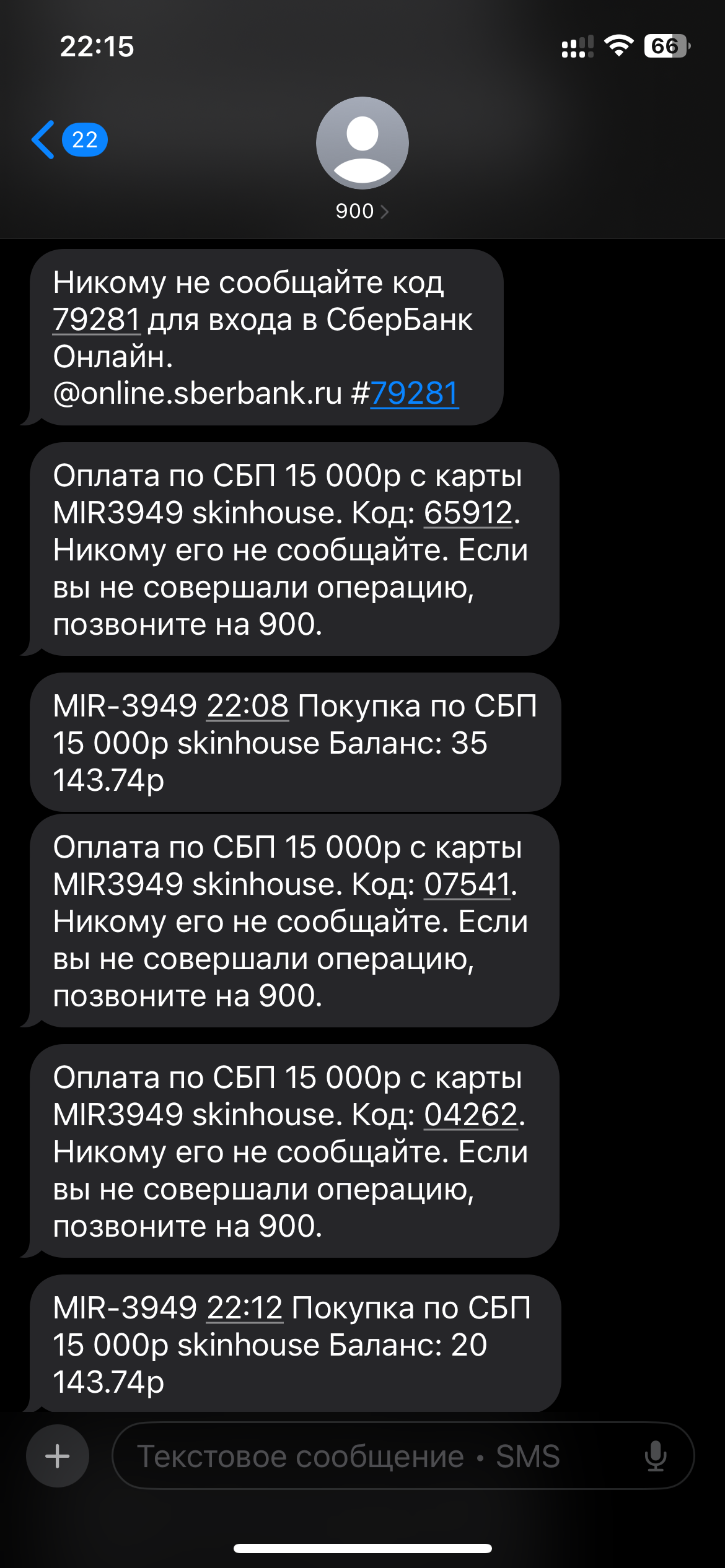Tap the underlined time 22:08
The image size is (725, 1568).
tap(247, 706)
